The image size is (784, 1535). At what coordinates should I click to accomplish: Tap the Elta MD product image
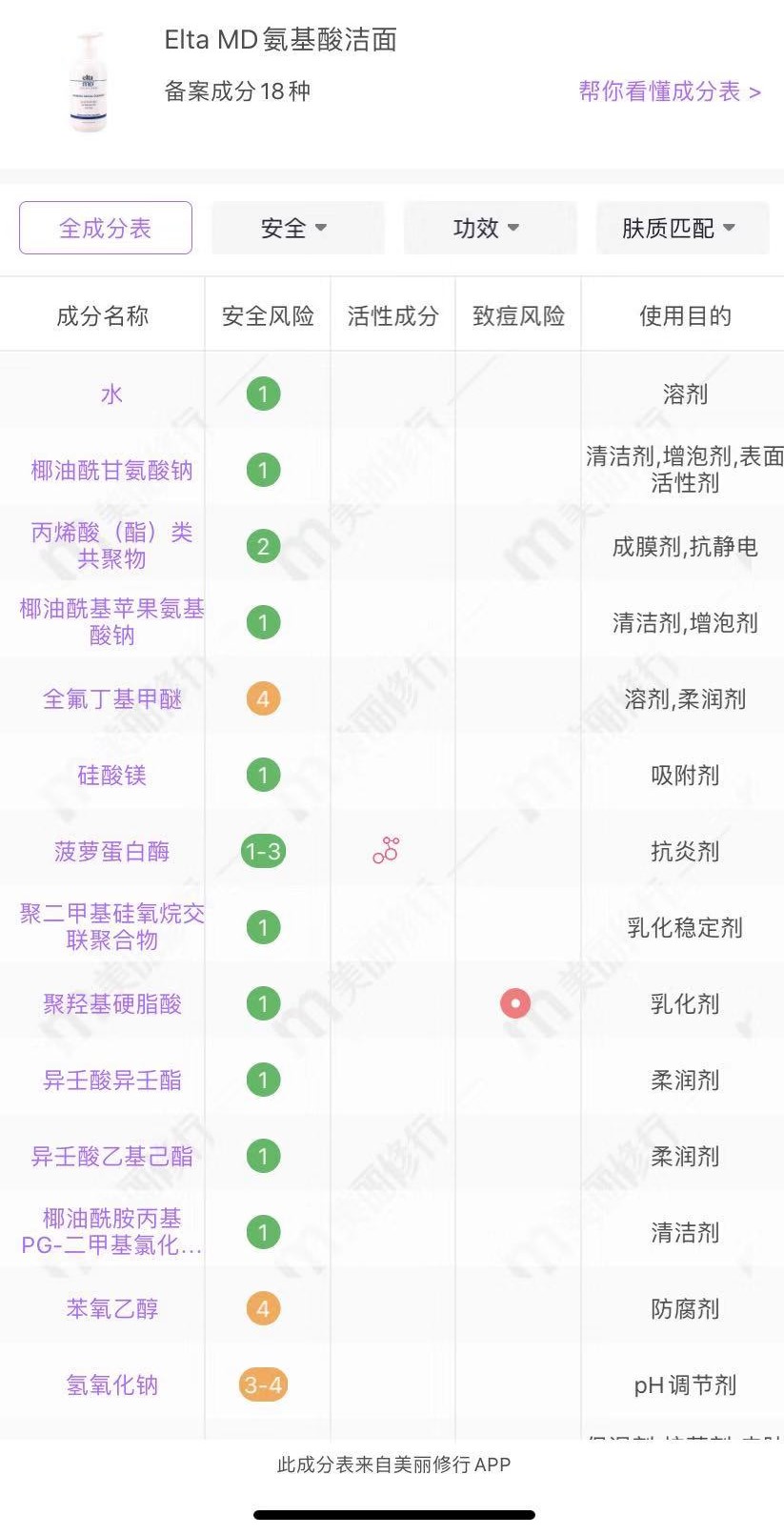pos(89,83)
